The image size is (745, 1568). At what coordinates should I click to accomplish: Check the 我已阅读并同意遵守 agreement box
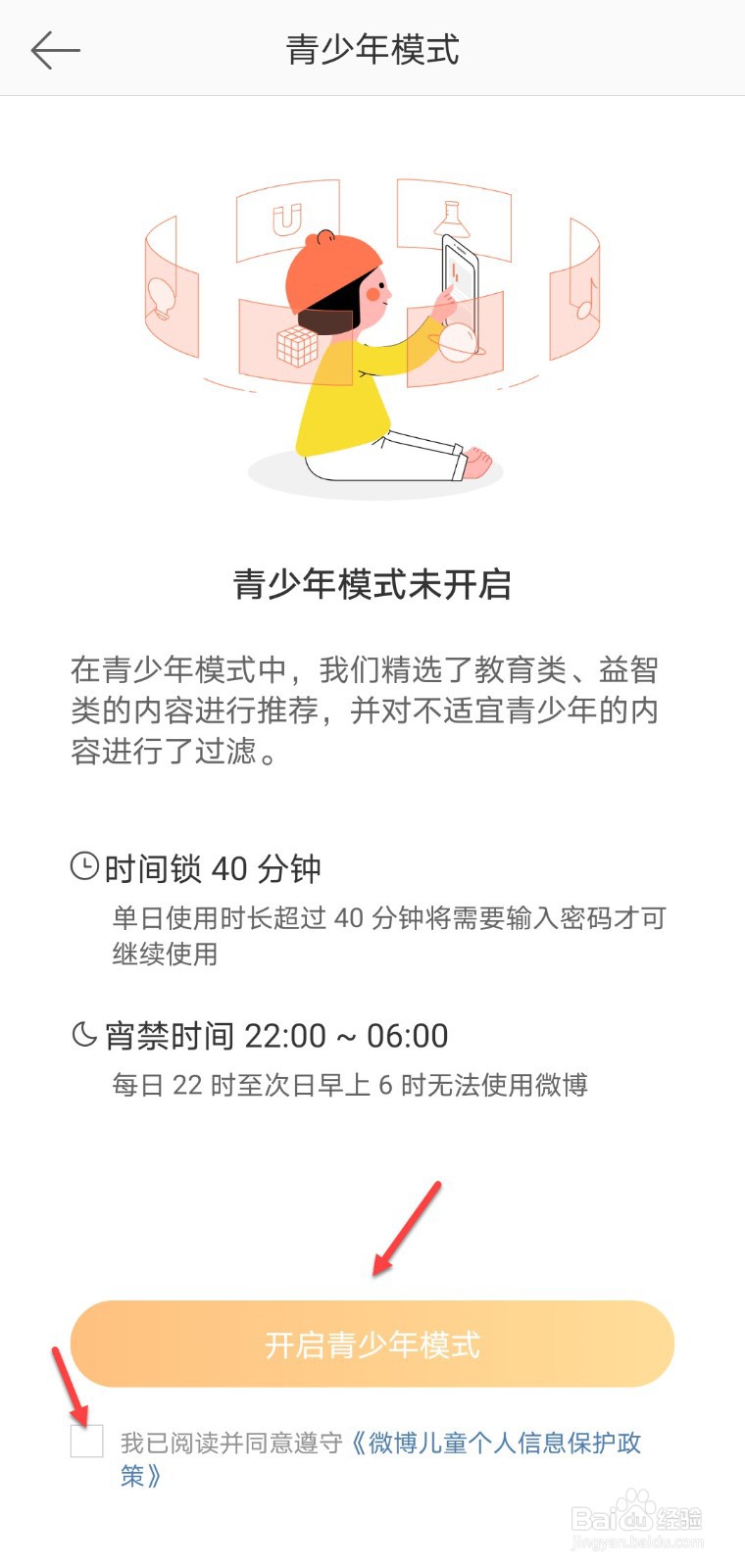(86, 1441)
